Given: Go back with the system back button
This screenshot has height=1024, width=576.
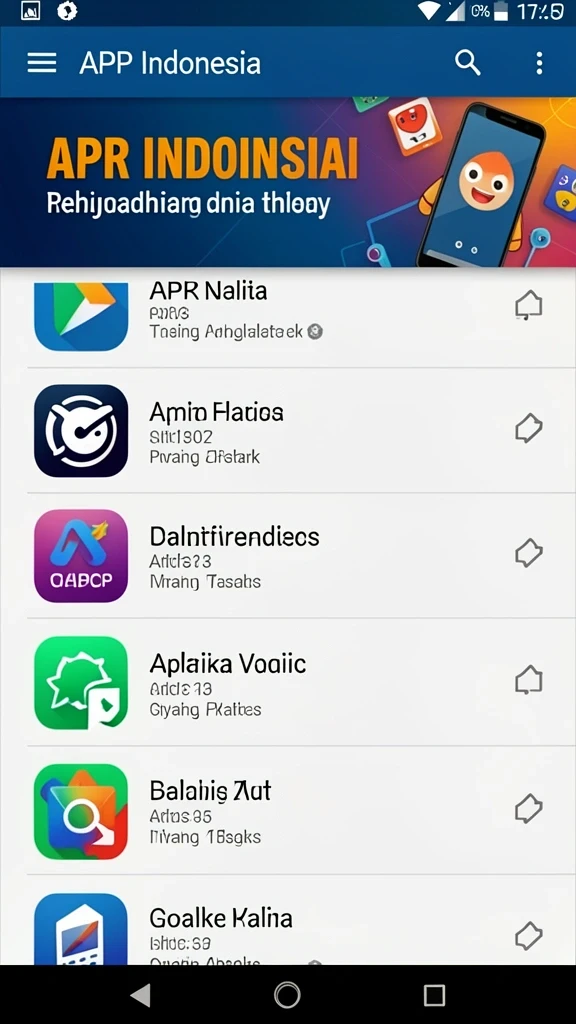Looking at the screenshot, I should pyautogui.click(x=140, y=995).
